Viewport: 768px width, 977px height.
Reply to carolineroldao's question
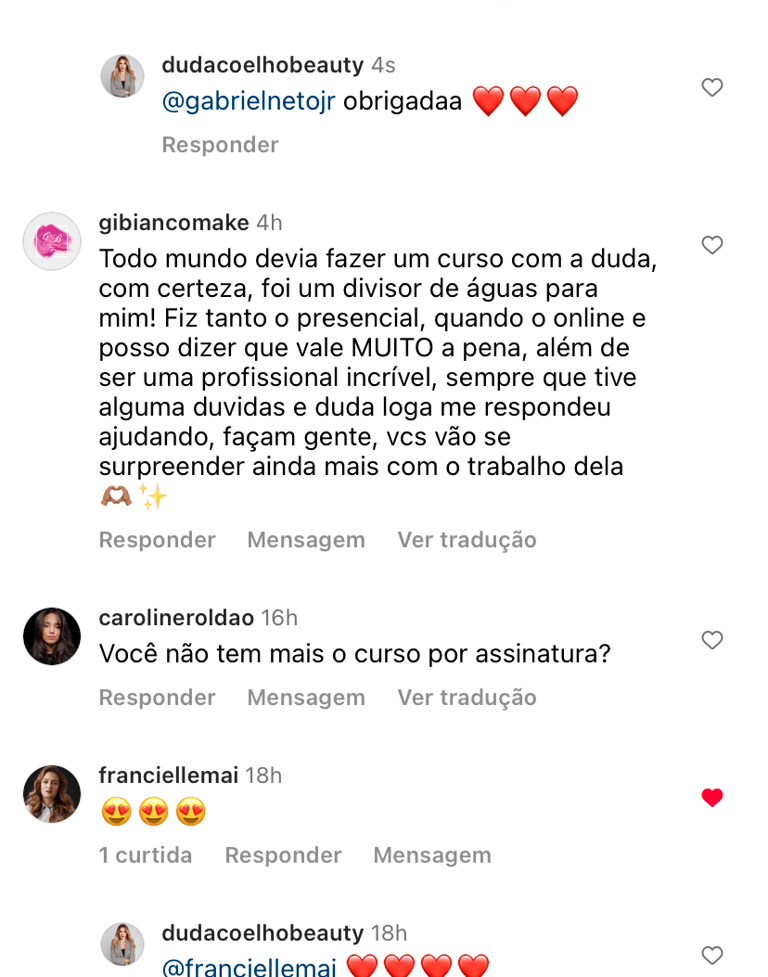pyautogui.click(x=157, y=698)
